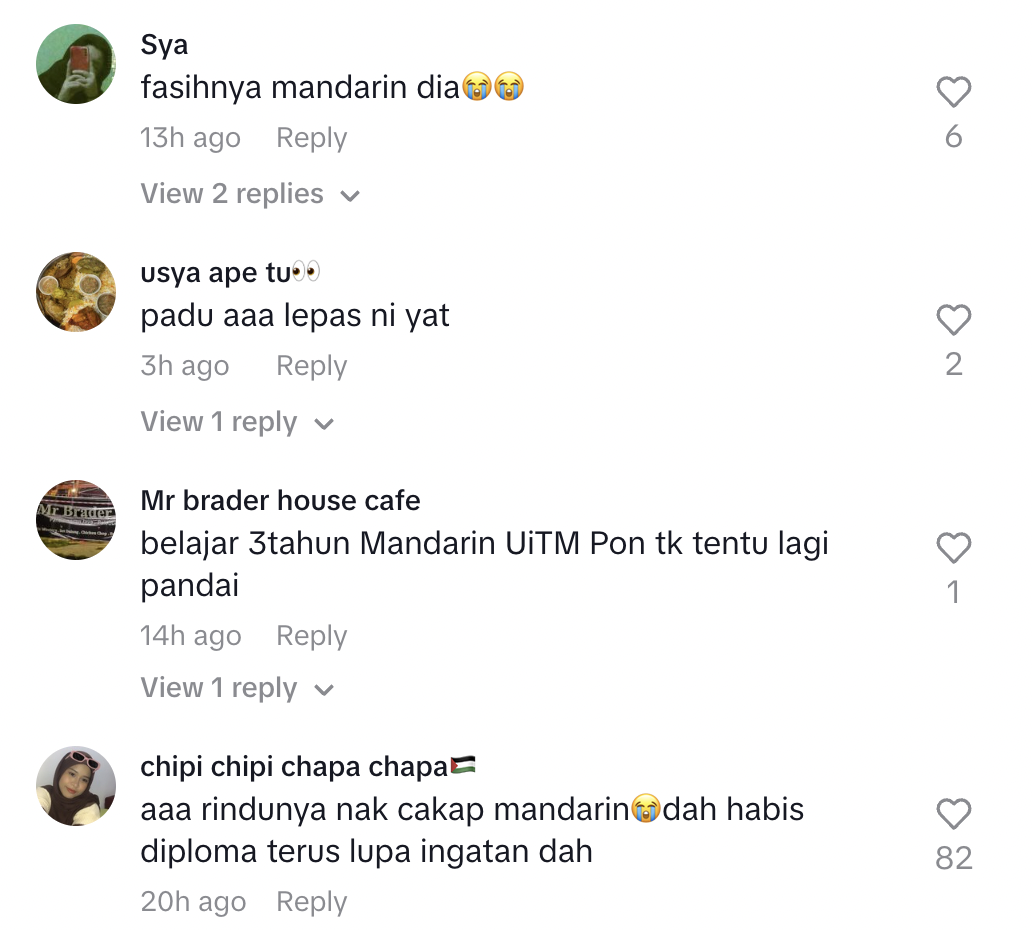Tap the username Mr brader house cafe
The height and width of the screenshot is (930, 1032).
coord(280,500)
